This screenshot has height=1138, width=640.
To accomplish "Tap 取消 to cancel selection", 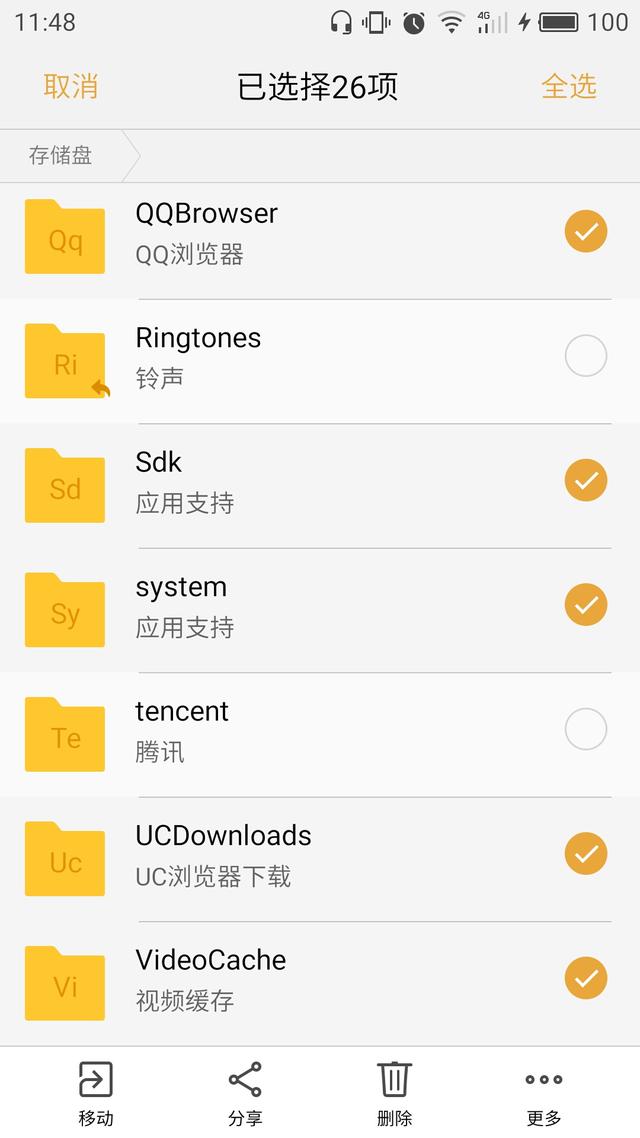I will pos(70,86).
